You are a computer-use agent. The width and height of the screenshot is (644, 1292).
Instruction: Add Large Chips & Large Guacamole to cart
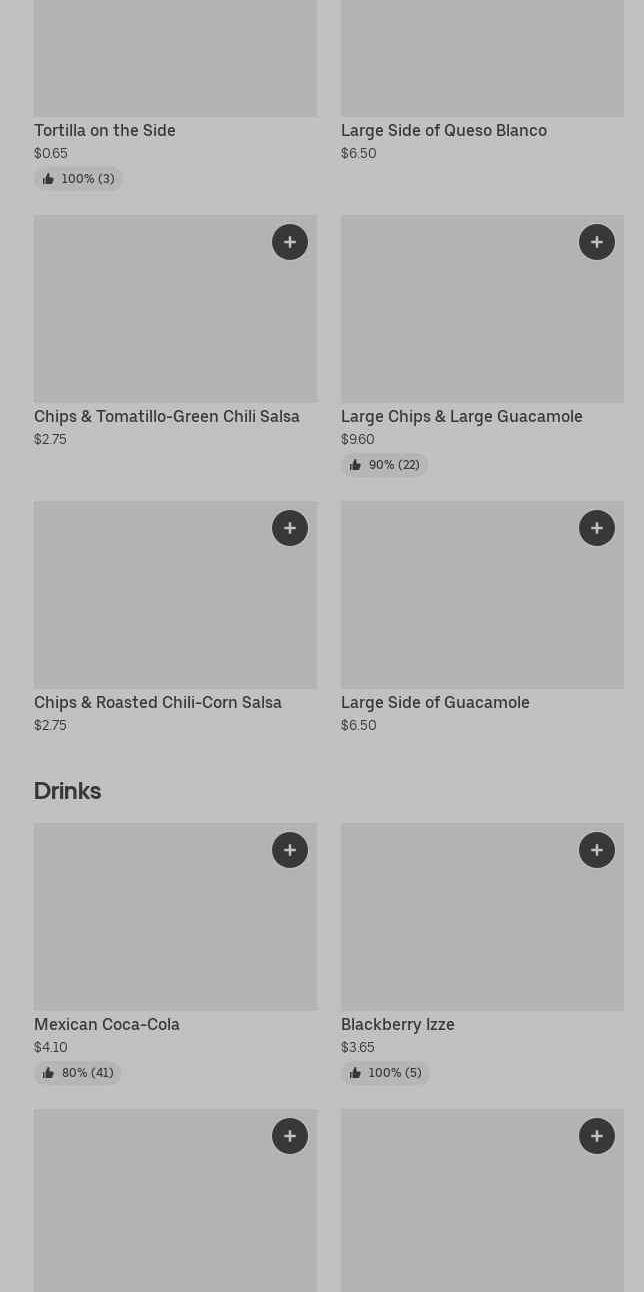(597, 242)
